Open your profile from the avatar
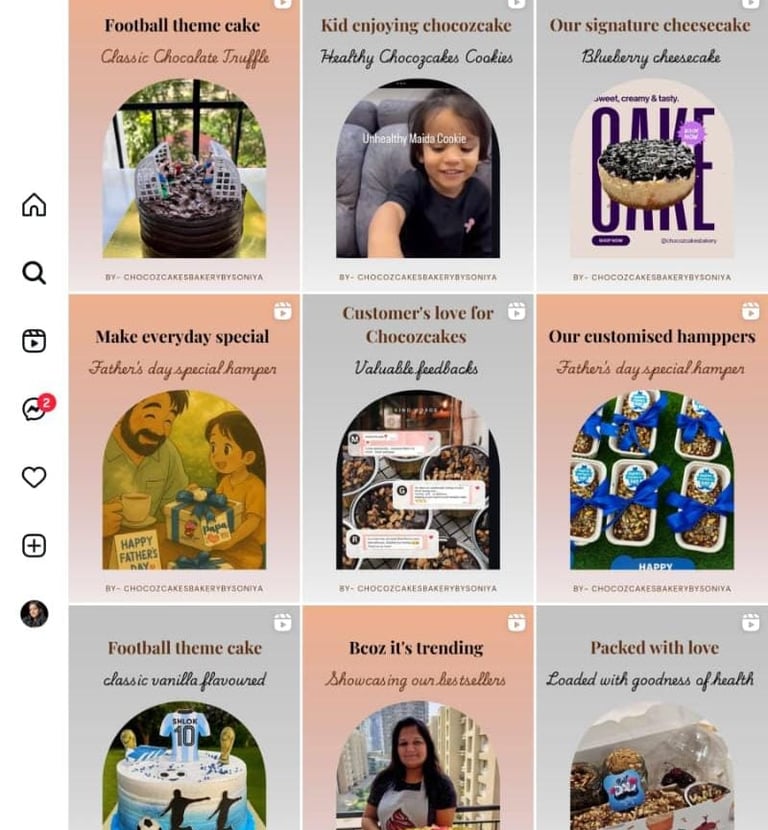 34,613
